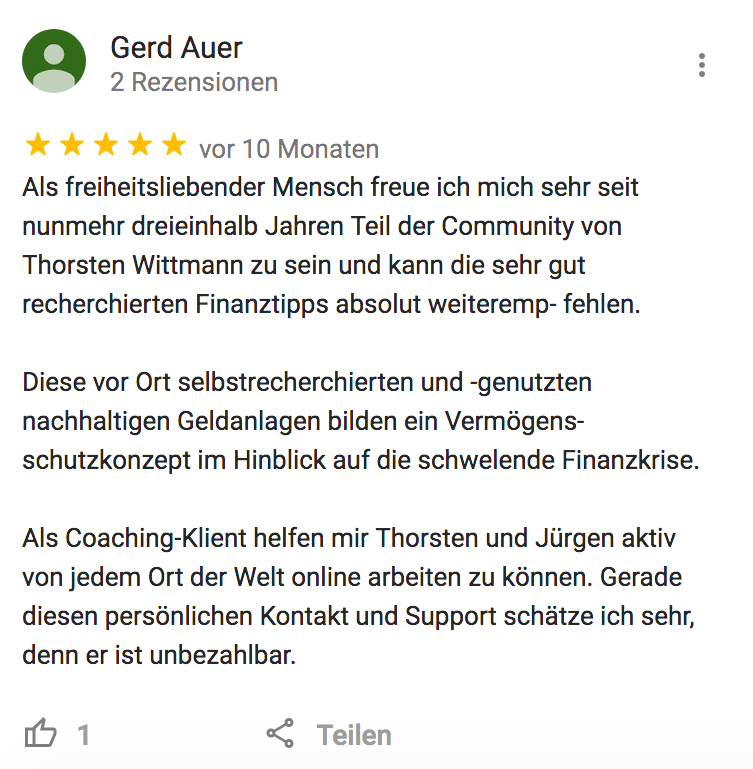Like Gerd Auer's review with thumbs up

click(41, 735)
